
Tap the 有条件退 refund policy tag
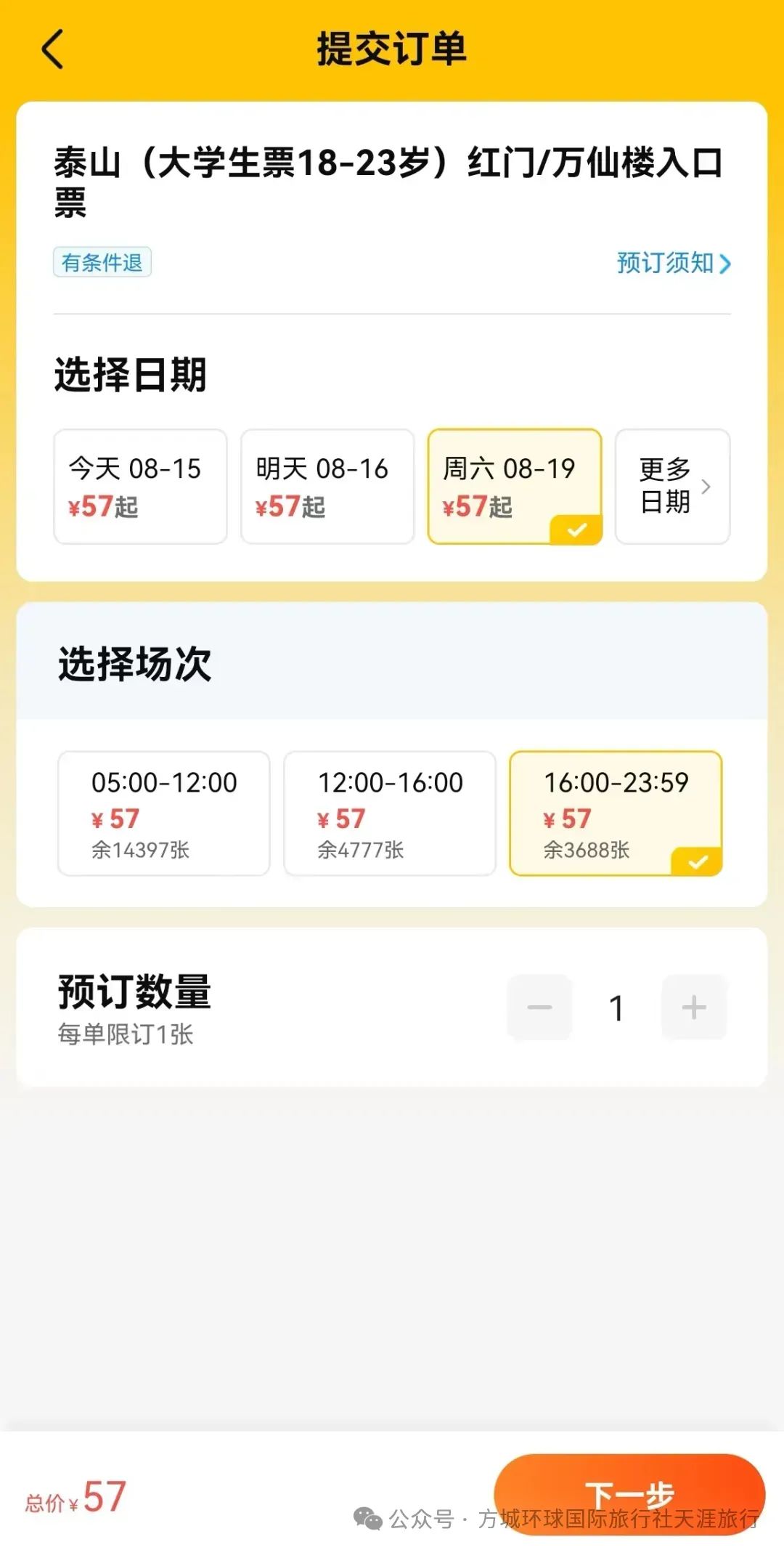tap(102, 262)
